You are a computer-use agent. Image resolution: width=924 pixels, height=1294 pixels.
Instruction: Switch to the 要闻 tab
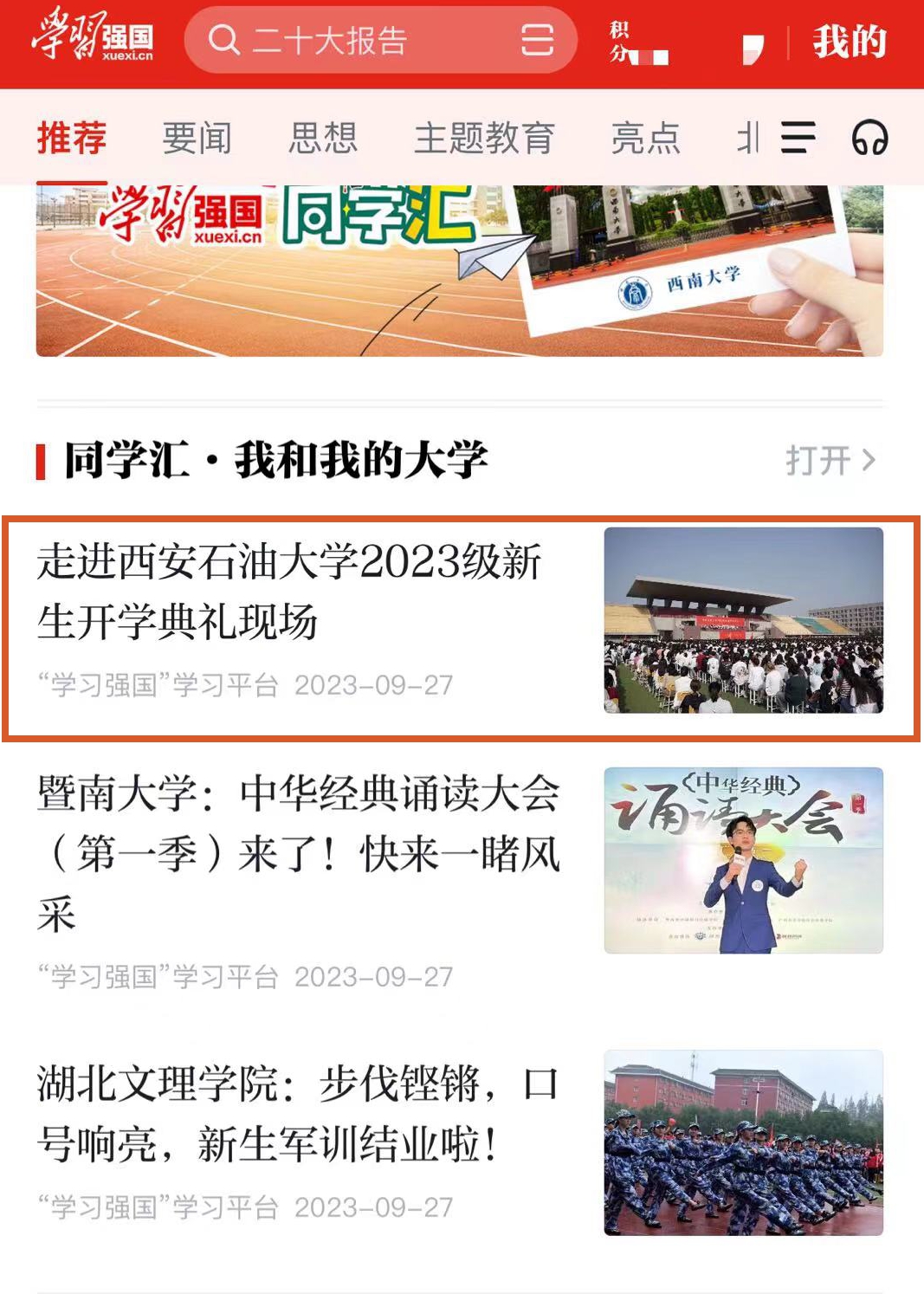[197, 139]
